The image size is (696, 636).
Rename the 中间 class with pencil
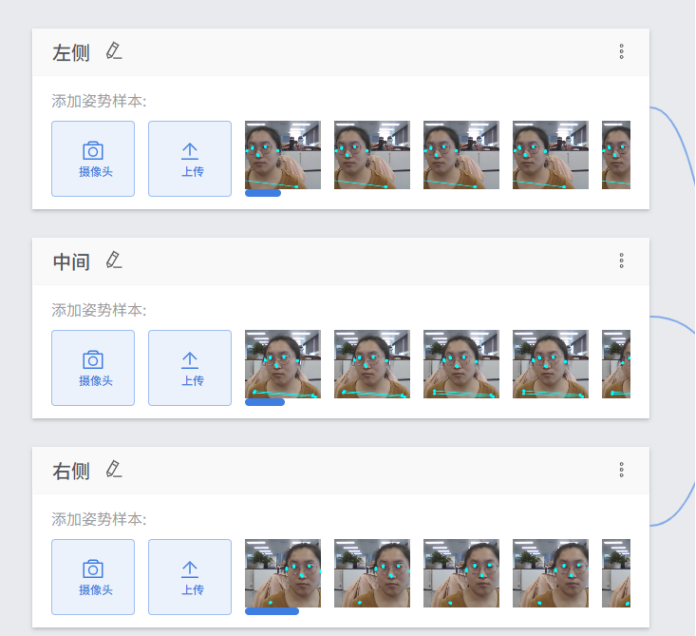(114, 260)
